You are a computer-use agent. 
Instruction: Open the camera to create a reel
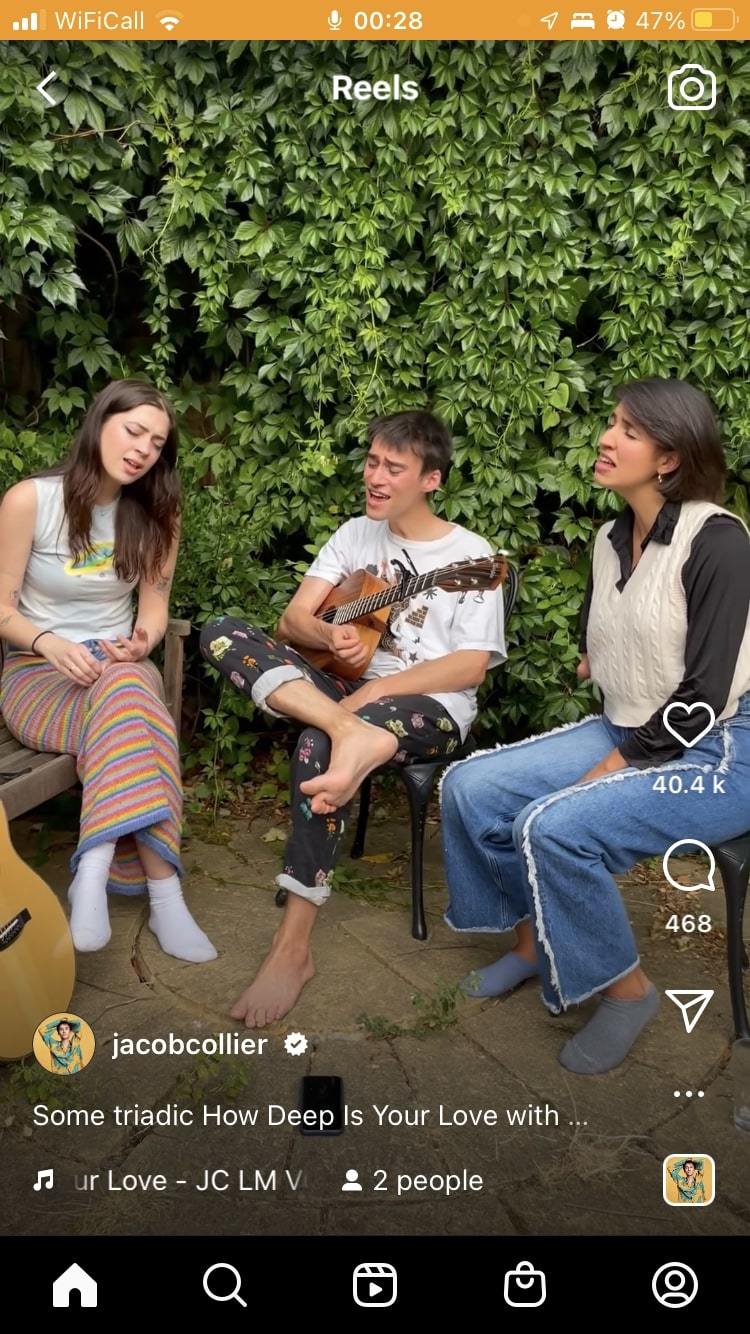692,88
